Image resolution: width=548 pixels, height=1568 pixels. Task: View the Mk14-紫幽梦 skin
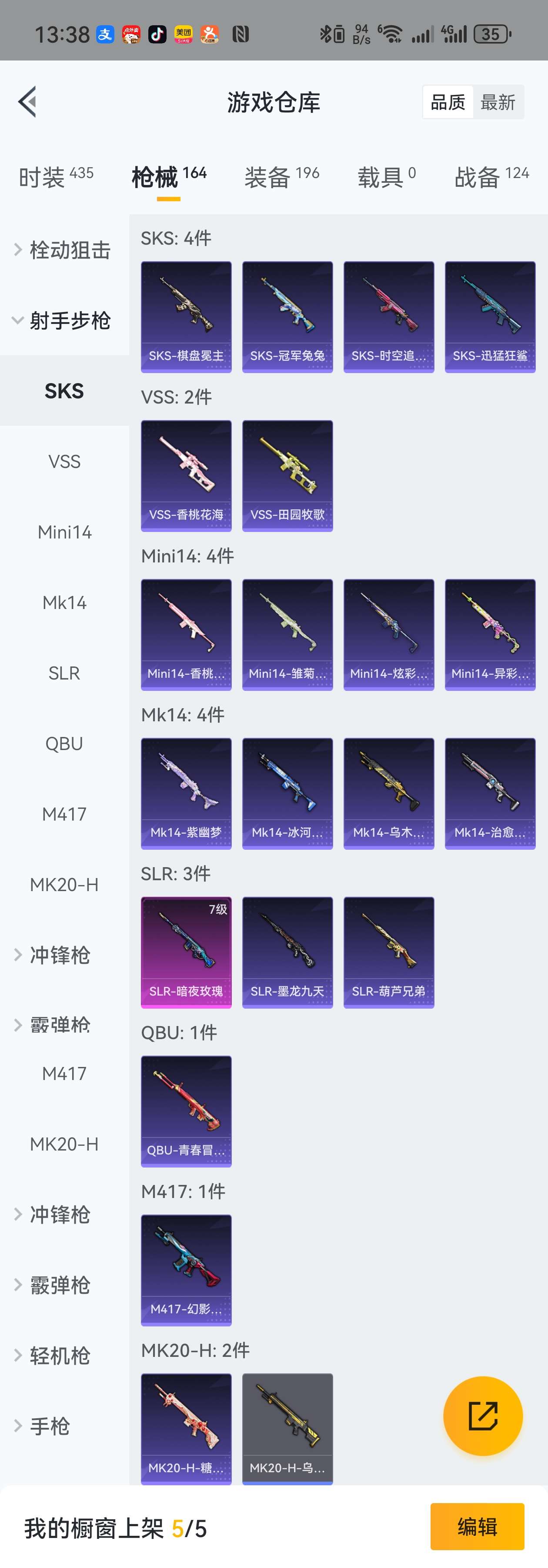tap(186, 793)
